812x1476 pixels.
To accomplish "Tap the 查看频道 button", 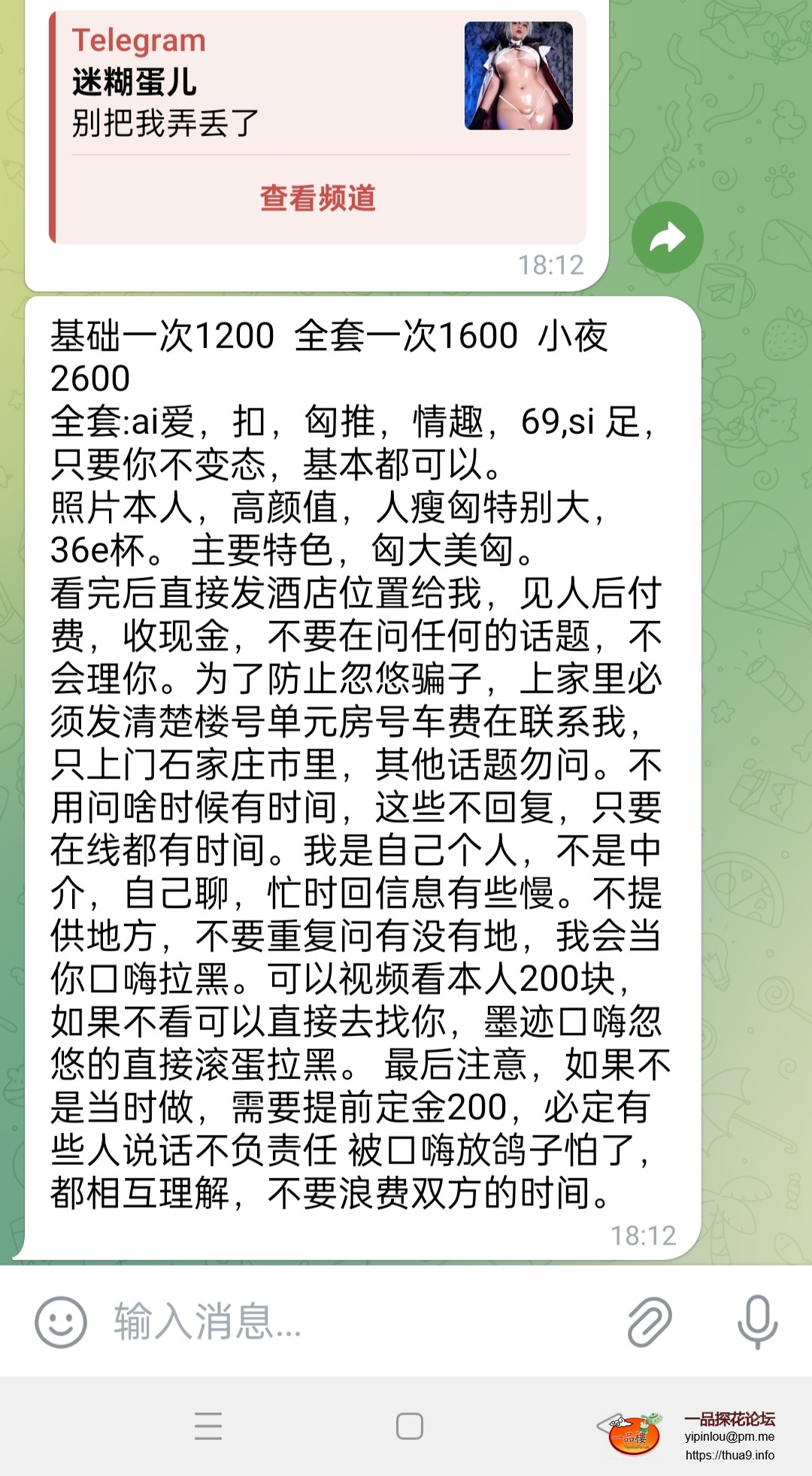I will pyautogui.click(x=317, y=199).
